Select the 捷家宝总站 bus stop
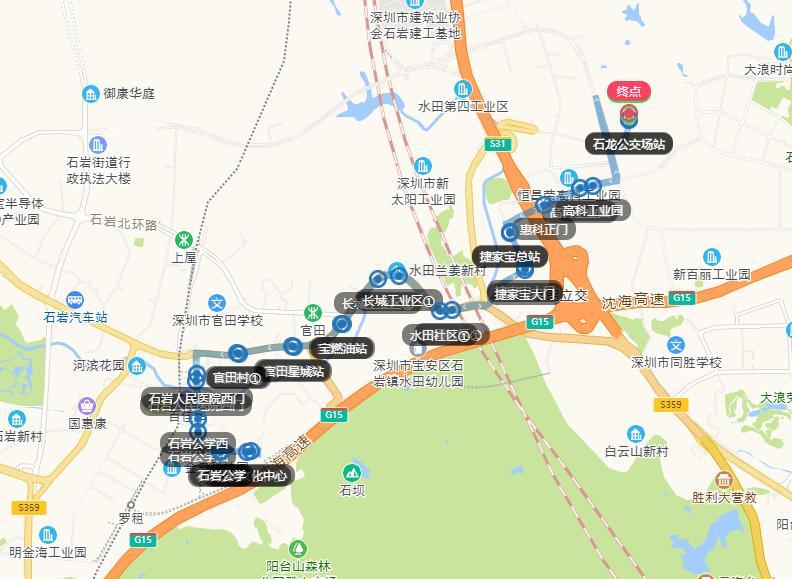Screen dimensions: 792x579 tap(511, 256)
